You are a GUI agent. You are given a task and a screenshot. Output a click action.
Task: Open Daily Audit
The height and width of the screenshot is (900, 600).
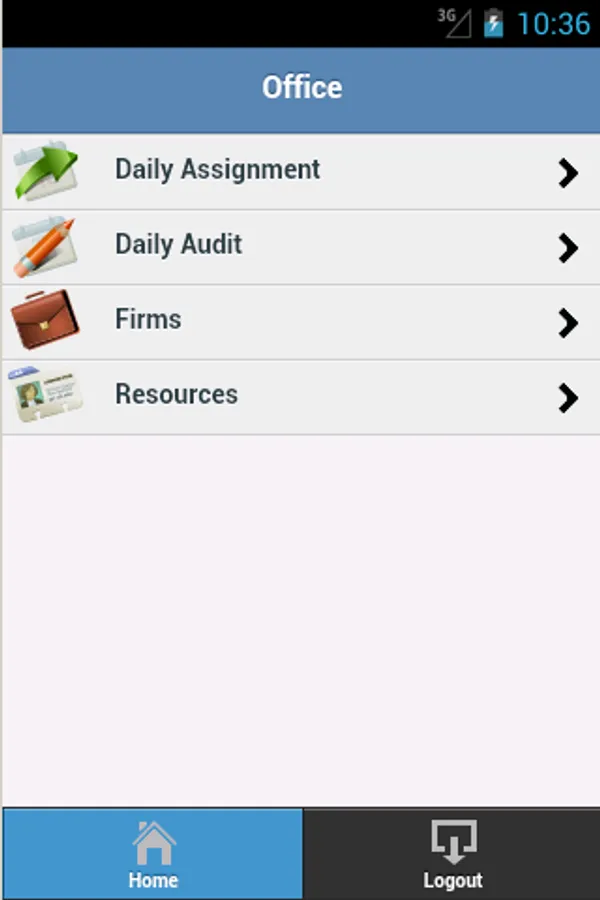pos(301,247)
